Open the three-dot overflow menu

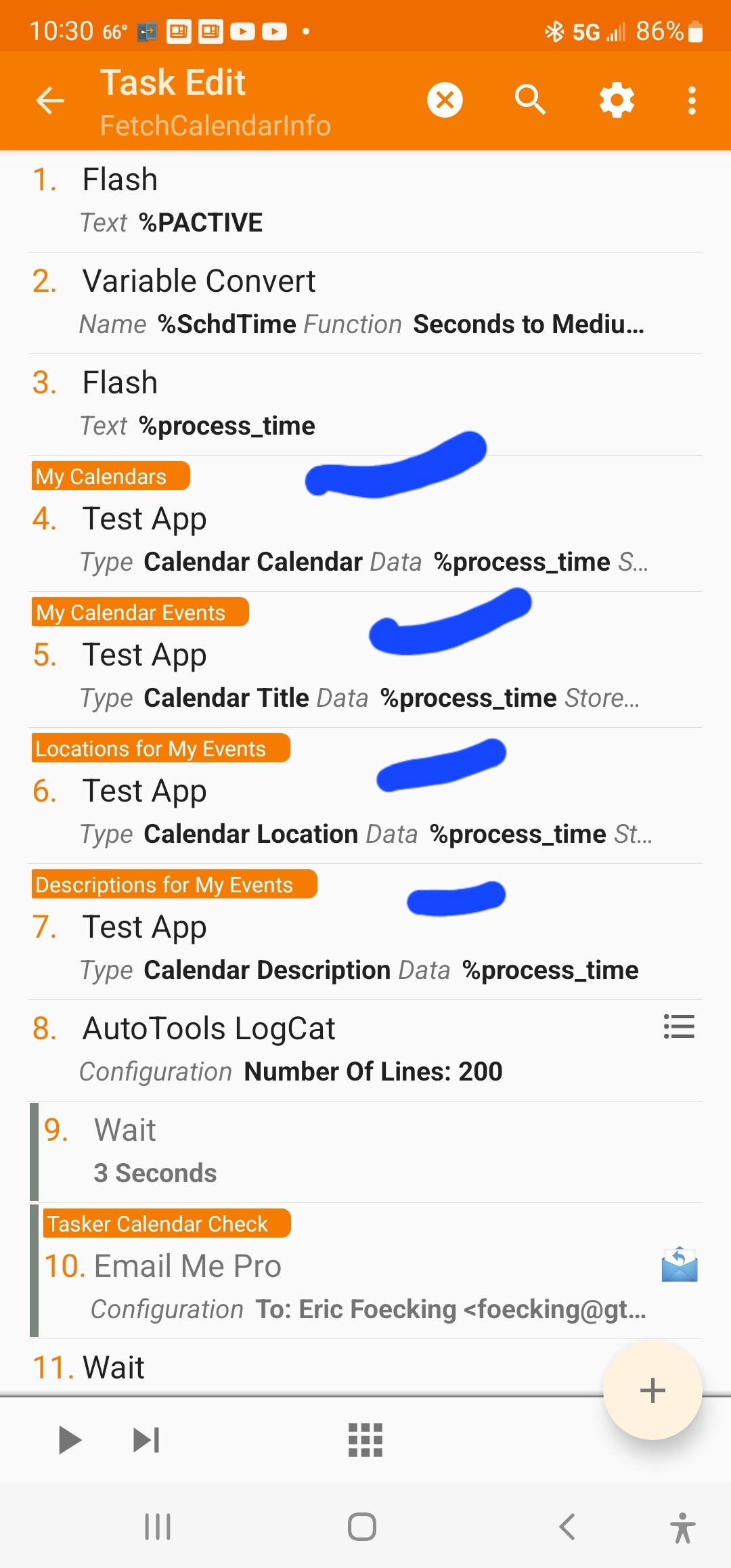(x=691, y=101)
